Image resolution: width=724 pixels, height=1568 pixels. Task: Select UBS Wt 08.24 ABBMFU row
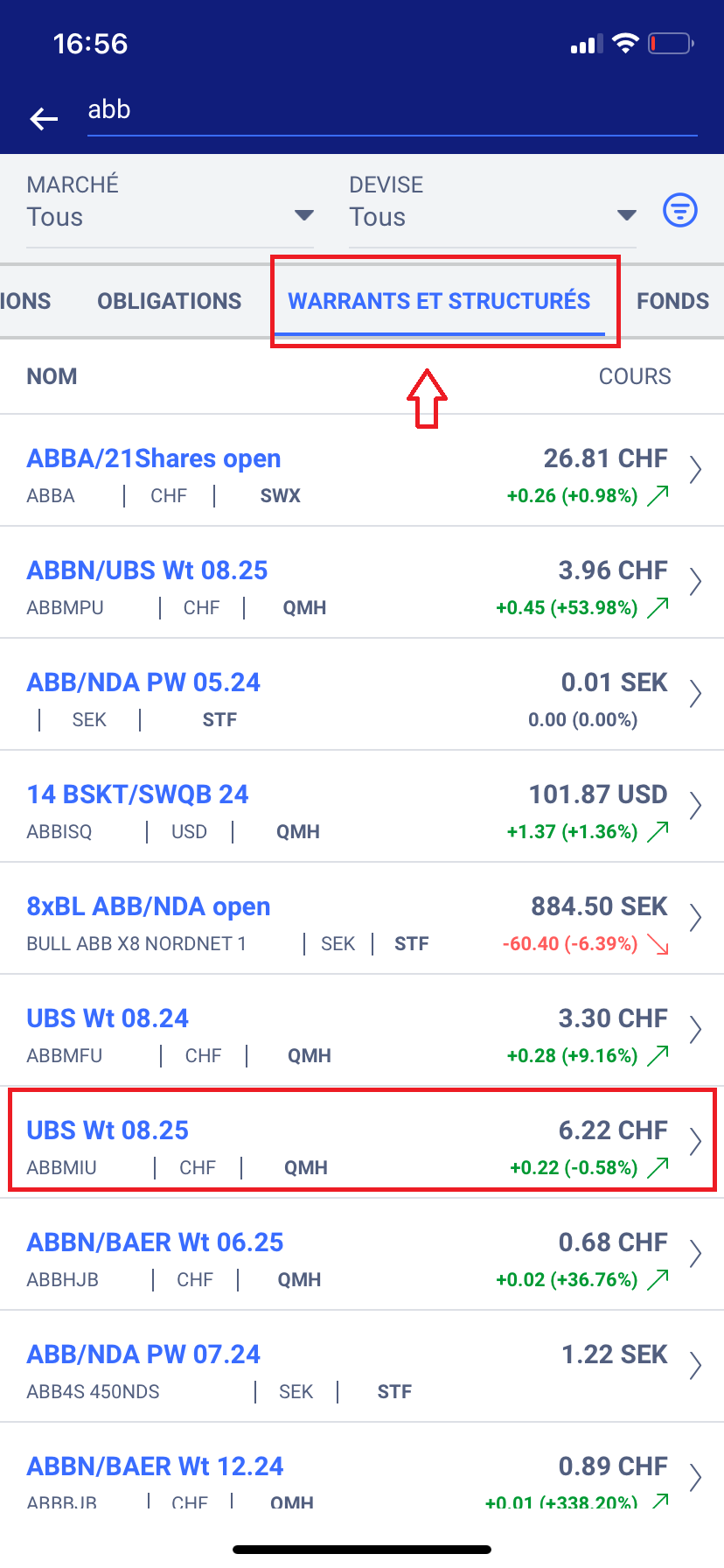(362, 1031)
